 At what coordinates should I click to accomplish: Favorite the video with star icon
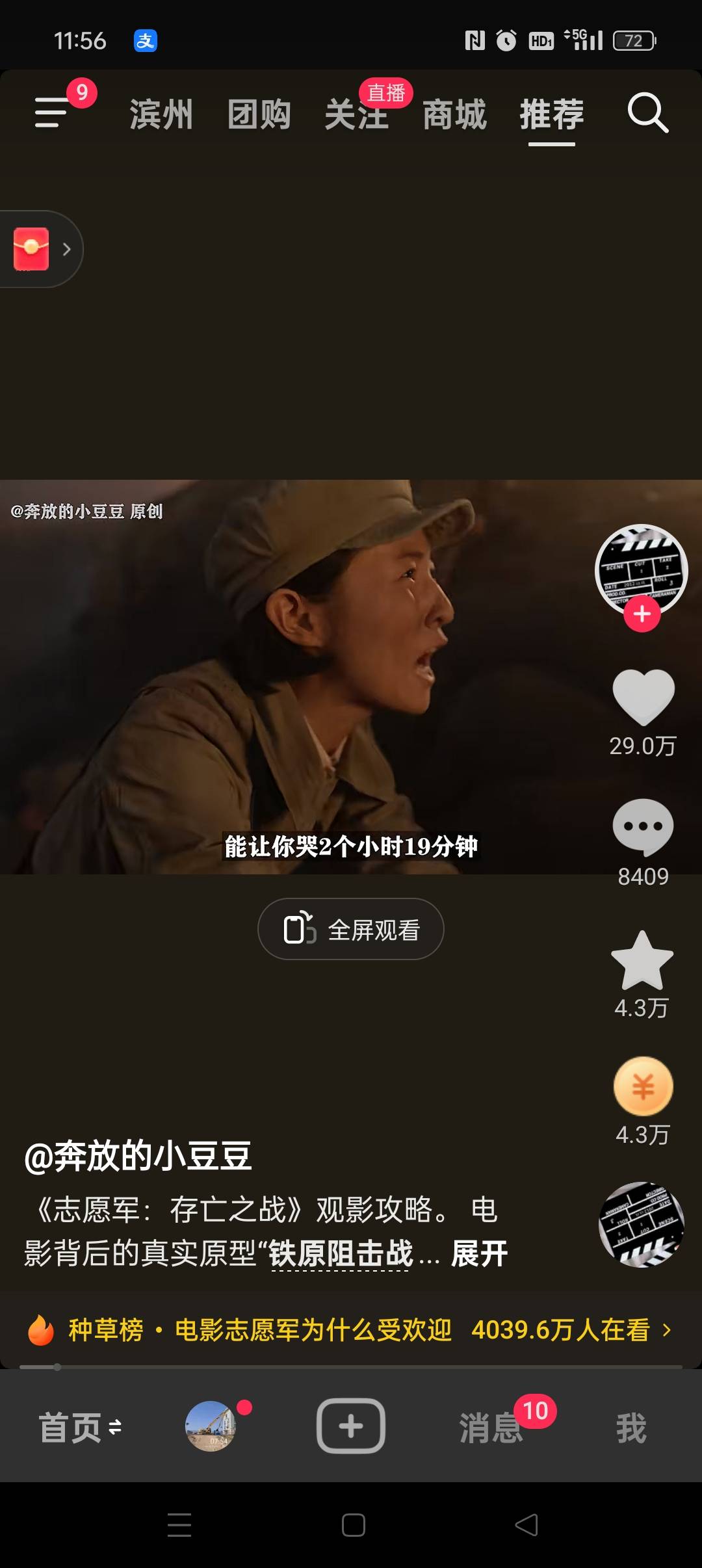click(x=642, y=961)
